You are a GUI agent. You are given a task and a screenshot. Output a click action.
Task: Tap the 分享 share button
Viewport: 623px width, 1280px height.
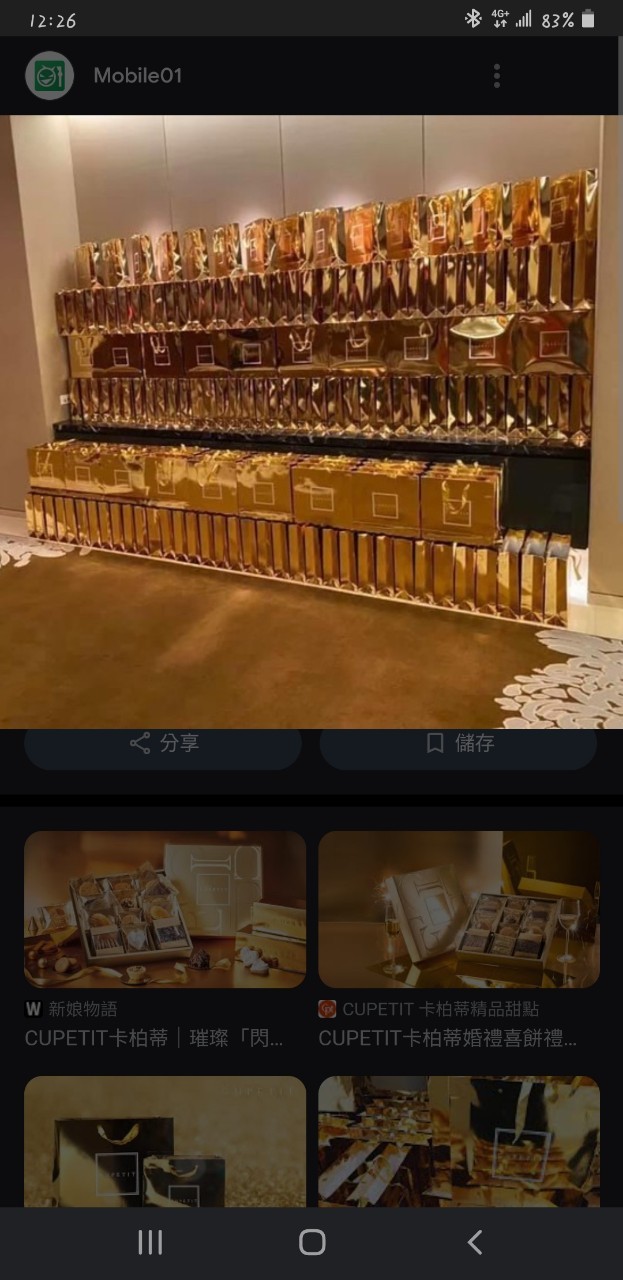163,743
